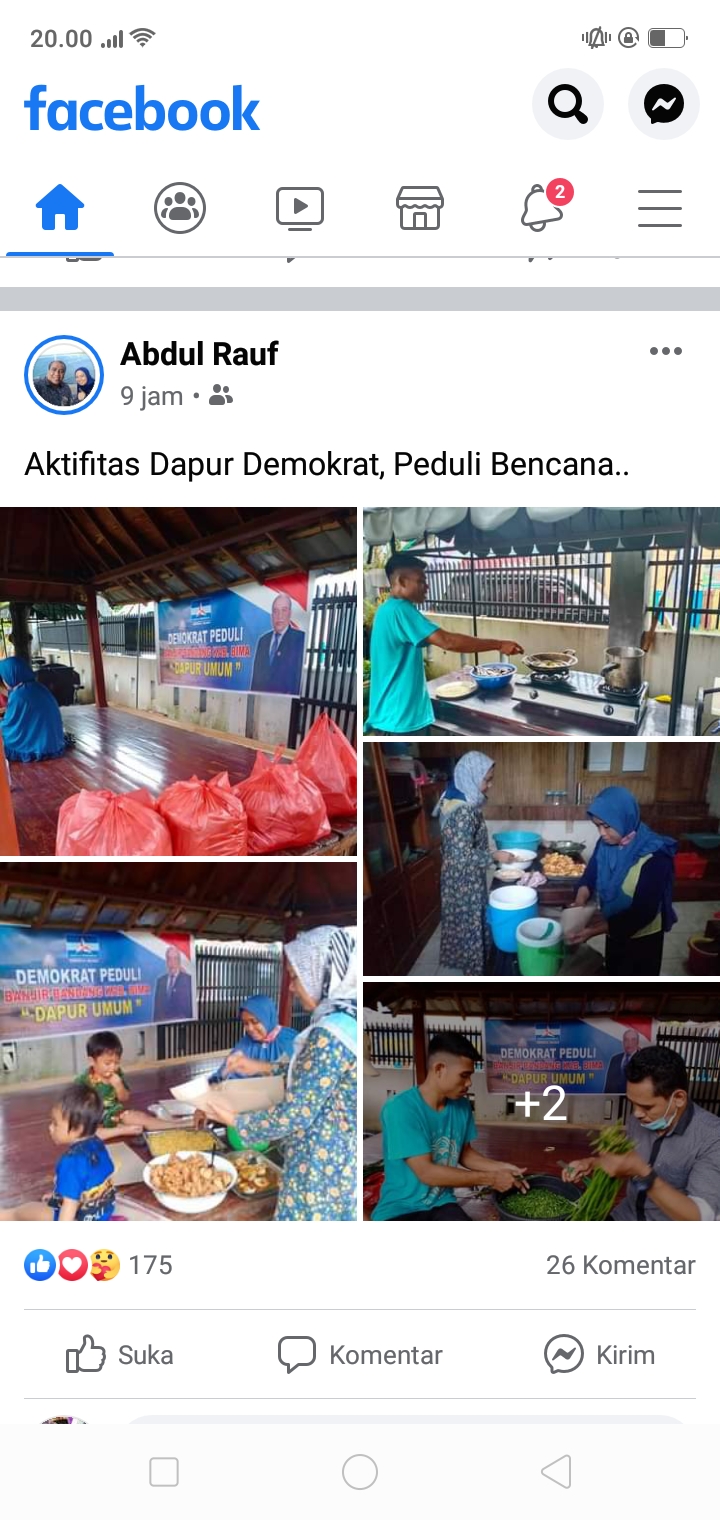Open the hamburger menu tab

click(x=660, y=209)
